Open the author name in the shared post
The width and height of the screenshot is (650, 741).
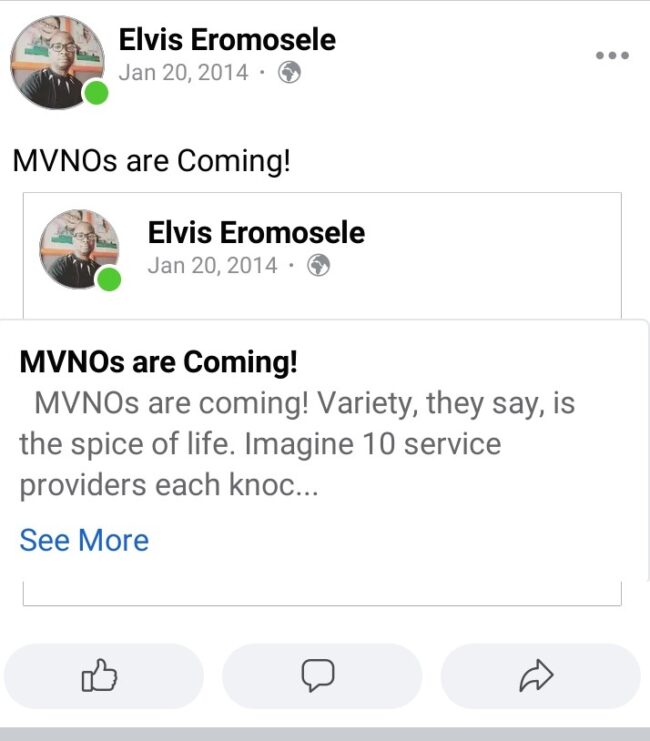[256, 233]
